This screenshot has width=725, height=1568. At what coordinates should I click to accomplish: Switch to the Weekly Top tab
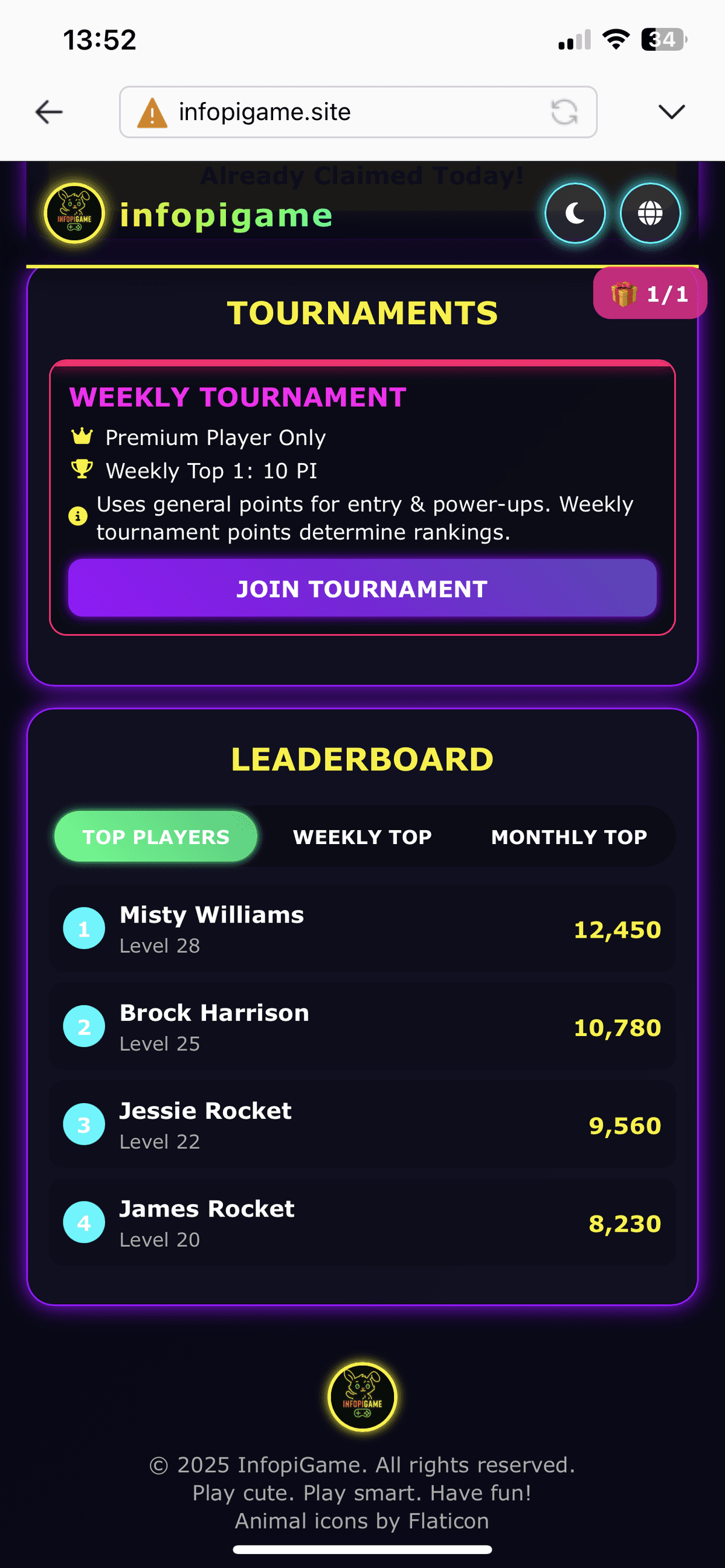pyautogui.click(x=362, y=836)
